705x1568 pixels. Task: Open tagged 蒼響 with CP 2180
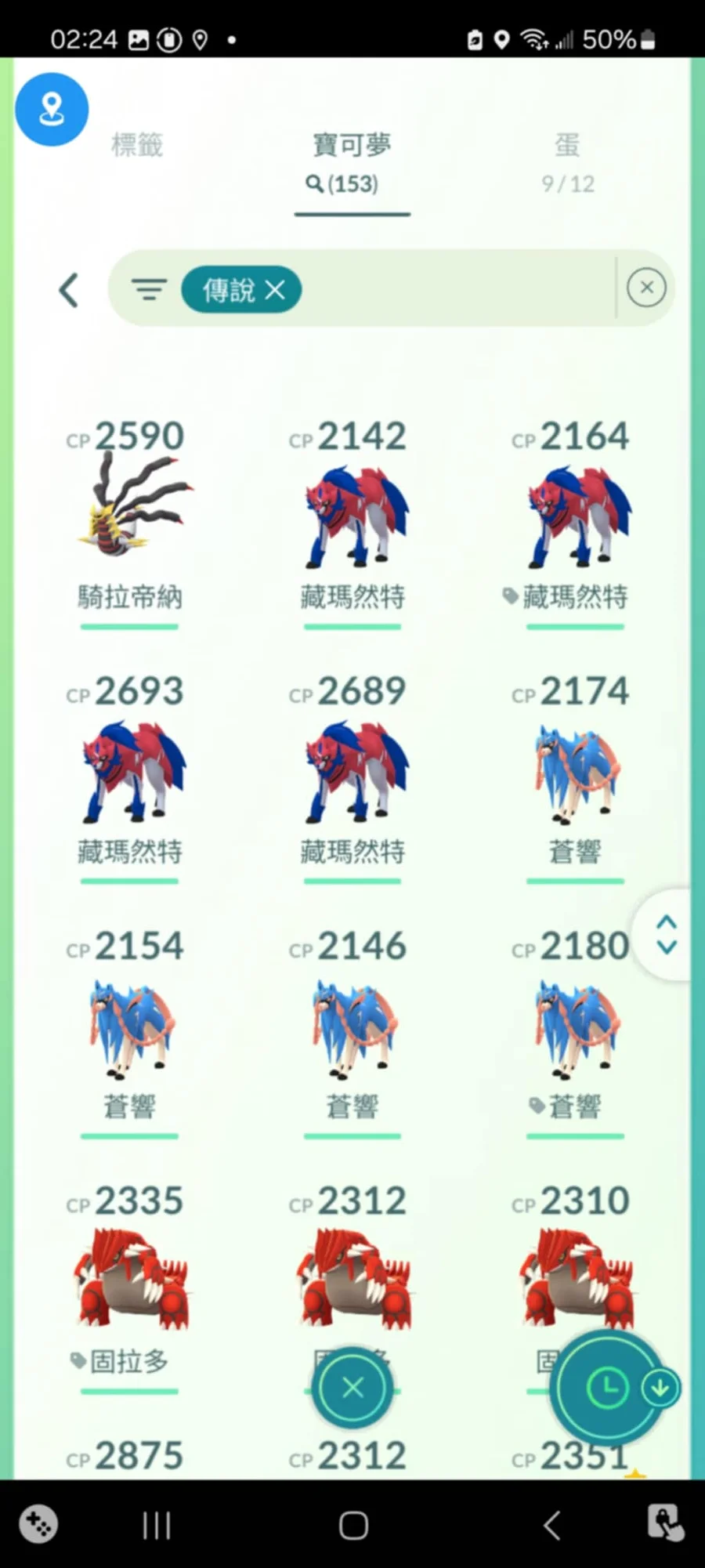pos(576,1027)
